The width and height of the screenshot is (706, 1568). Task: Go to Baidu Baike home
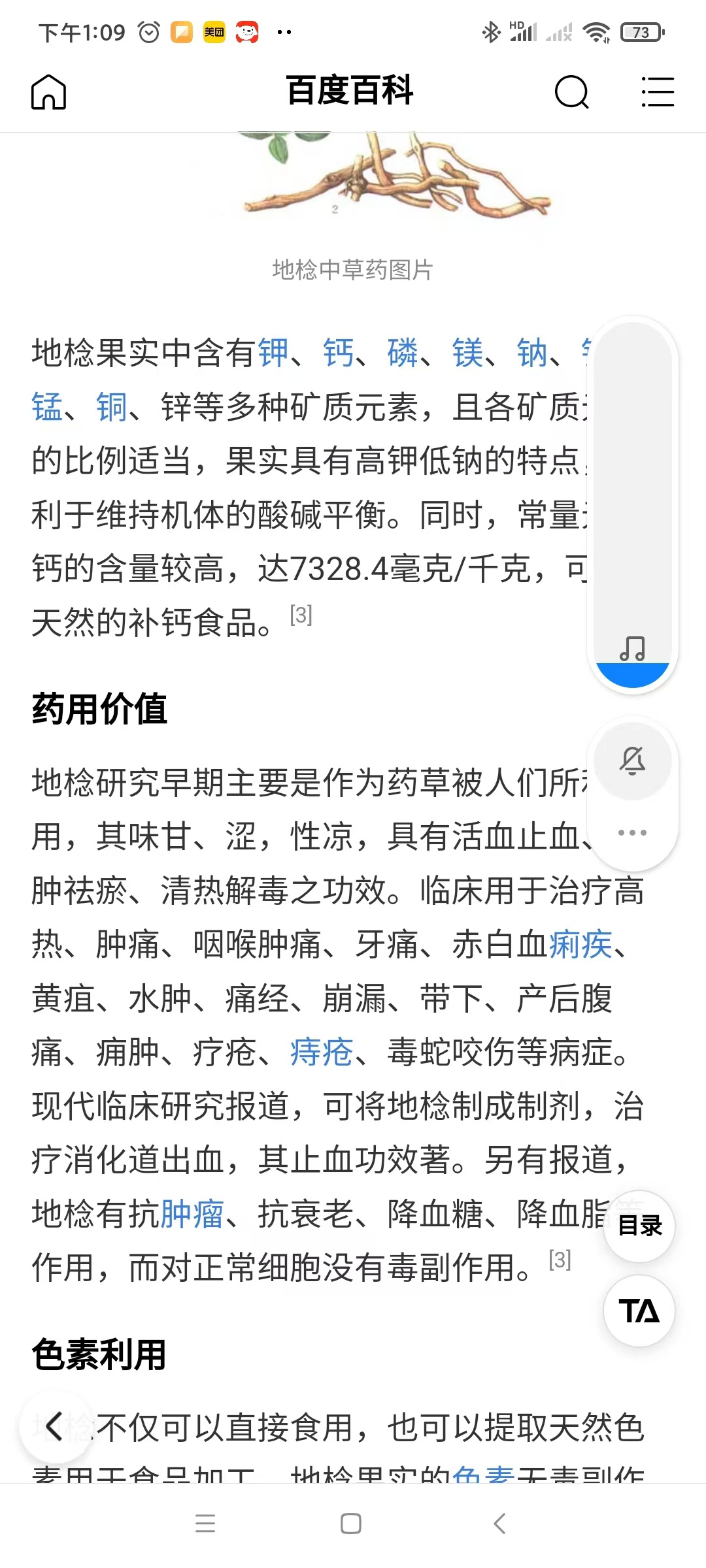49,92
